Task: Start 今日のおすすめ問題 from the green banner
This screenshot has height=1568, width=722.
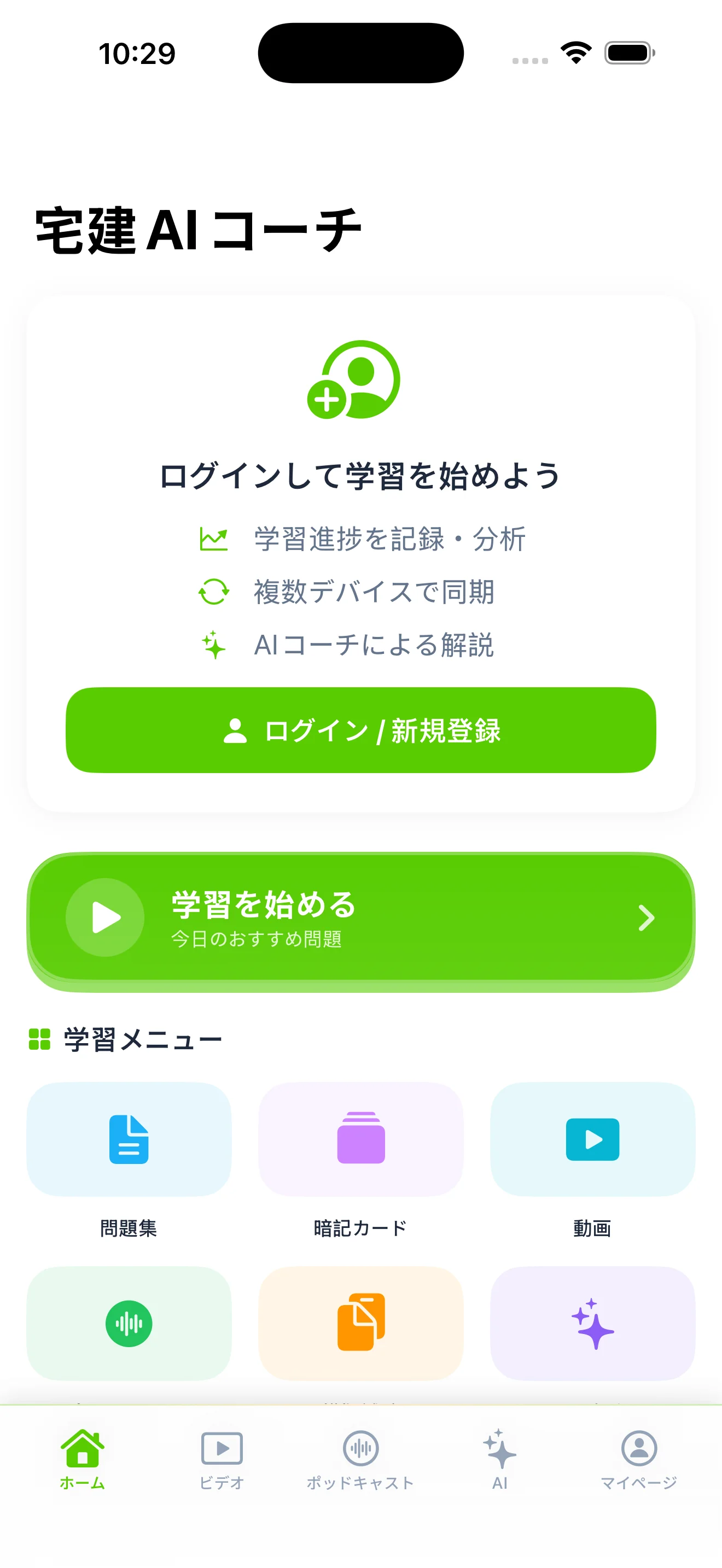Action: [262, 918]
